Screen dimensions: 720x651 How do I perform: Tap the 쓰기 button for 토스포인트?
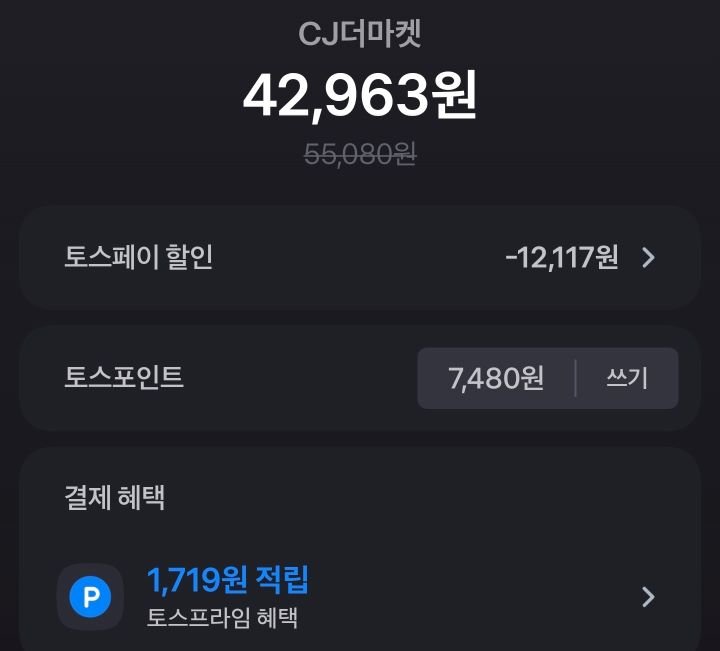click(x=627, y=379)
